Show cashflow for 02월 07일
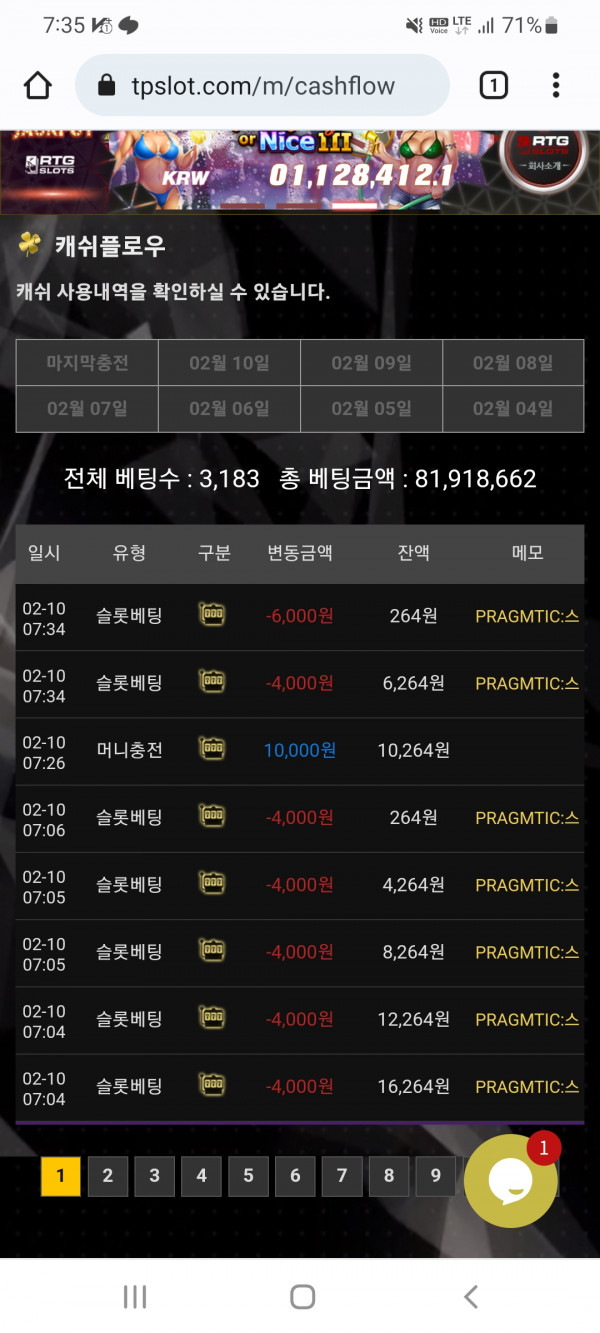This screenshot has width=600, height=1333. point(87,408)
